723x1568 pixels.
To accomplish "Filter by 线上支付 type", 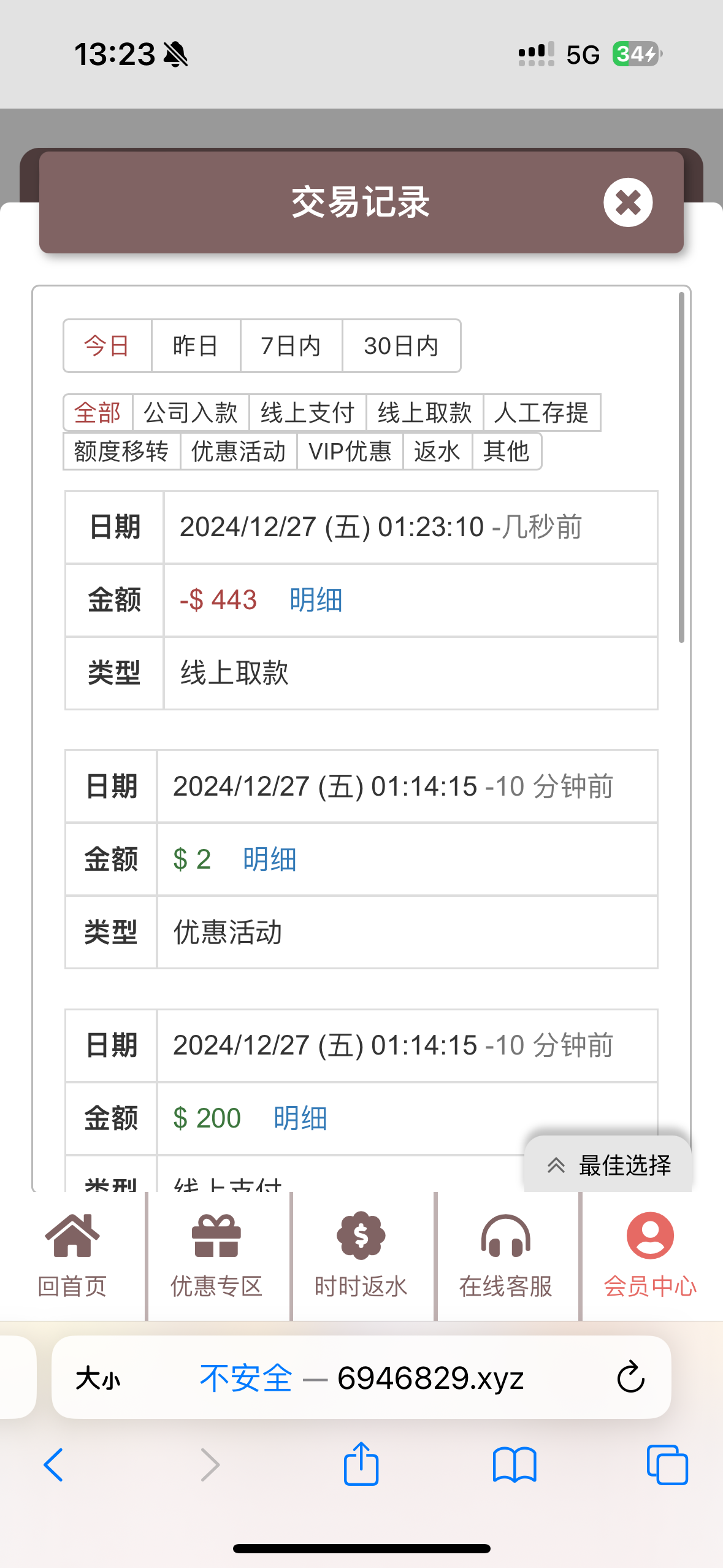I will pyautogui.click(x=307, y=413).
